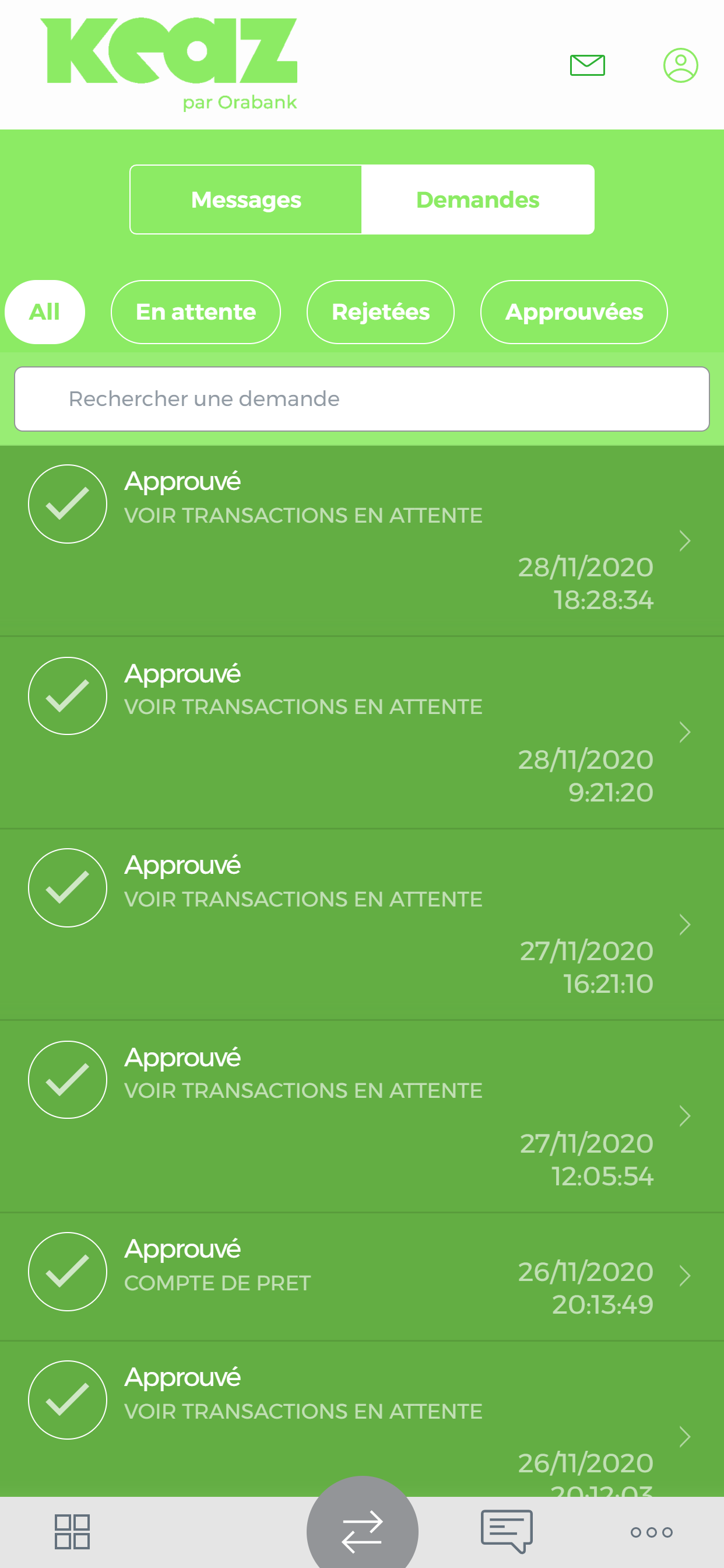724x1568 pixels.
Task: Open the request from 28/11/2020 18:28:34
Action: pyautogui.click(x=362, y=541)
